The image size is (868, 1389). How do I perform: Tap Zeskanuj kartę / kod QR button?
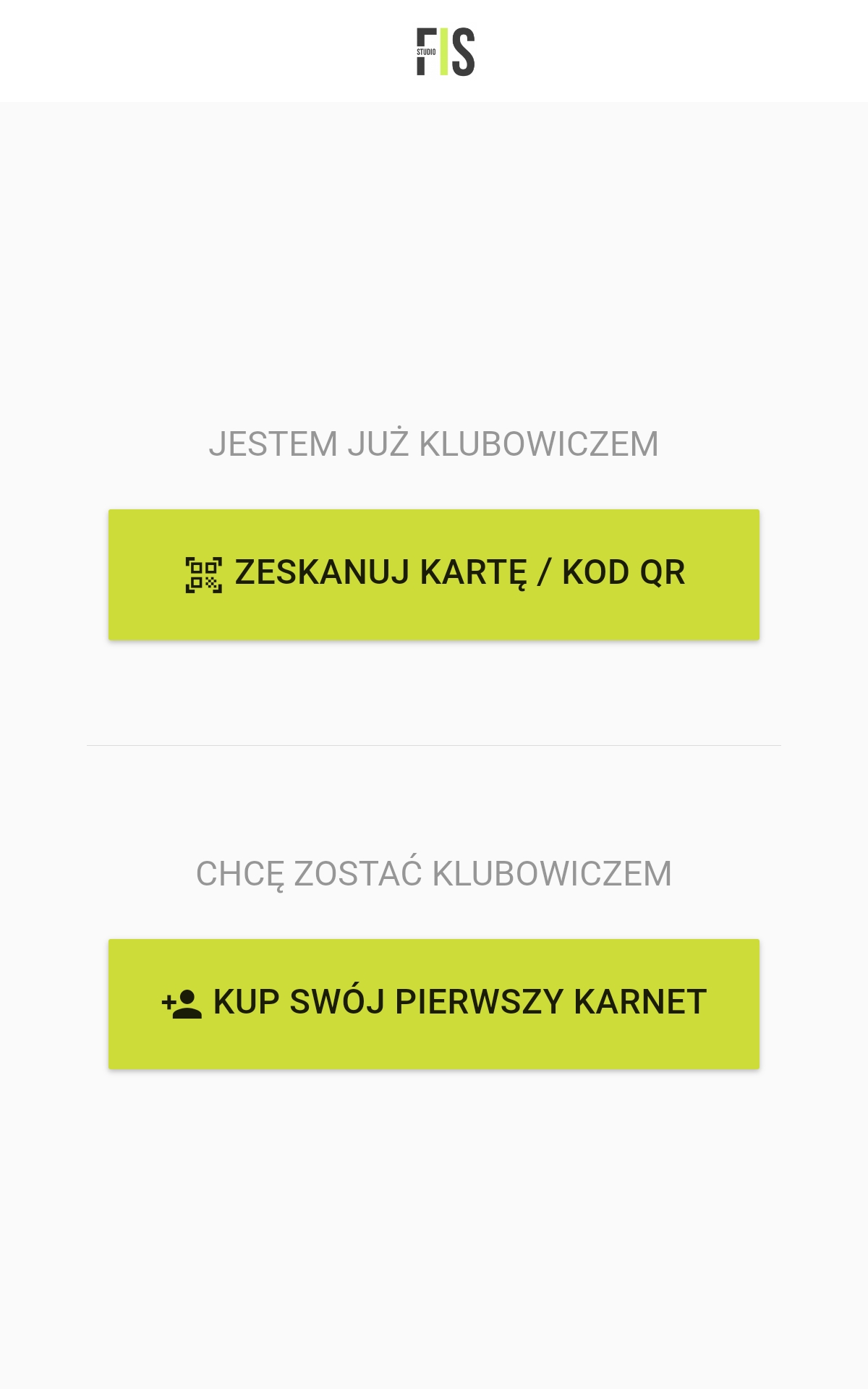point(434,574)
